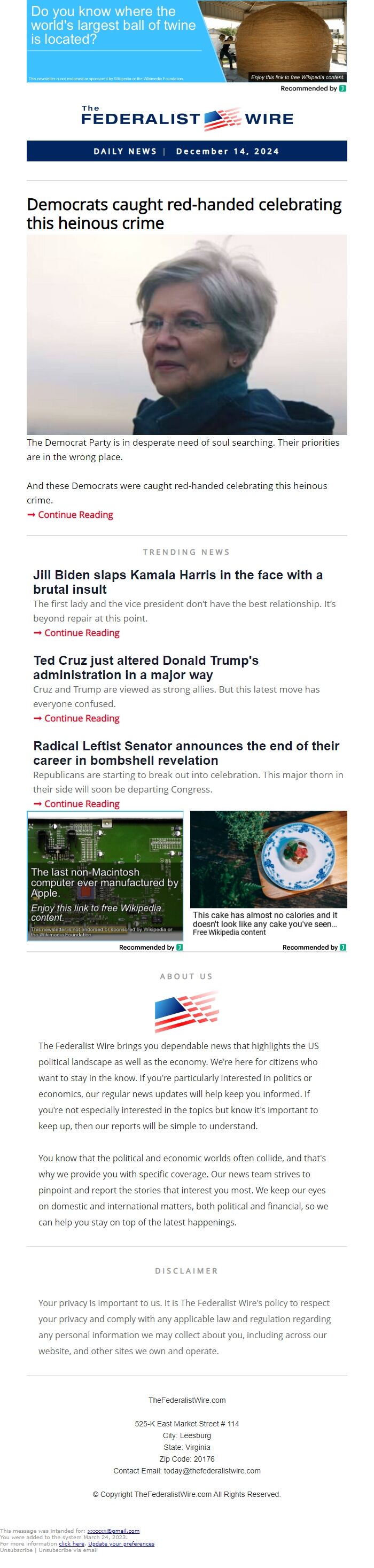Continue reading the Democrats heinous crime story
374x1568 pixels.
pyautogui.click(x=75, y=514)
